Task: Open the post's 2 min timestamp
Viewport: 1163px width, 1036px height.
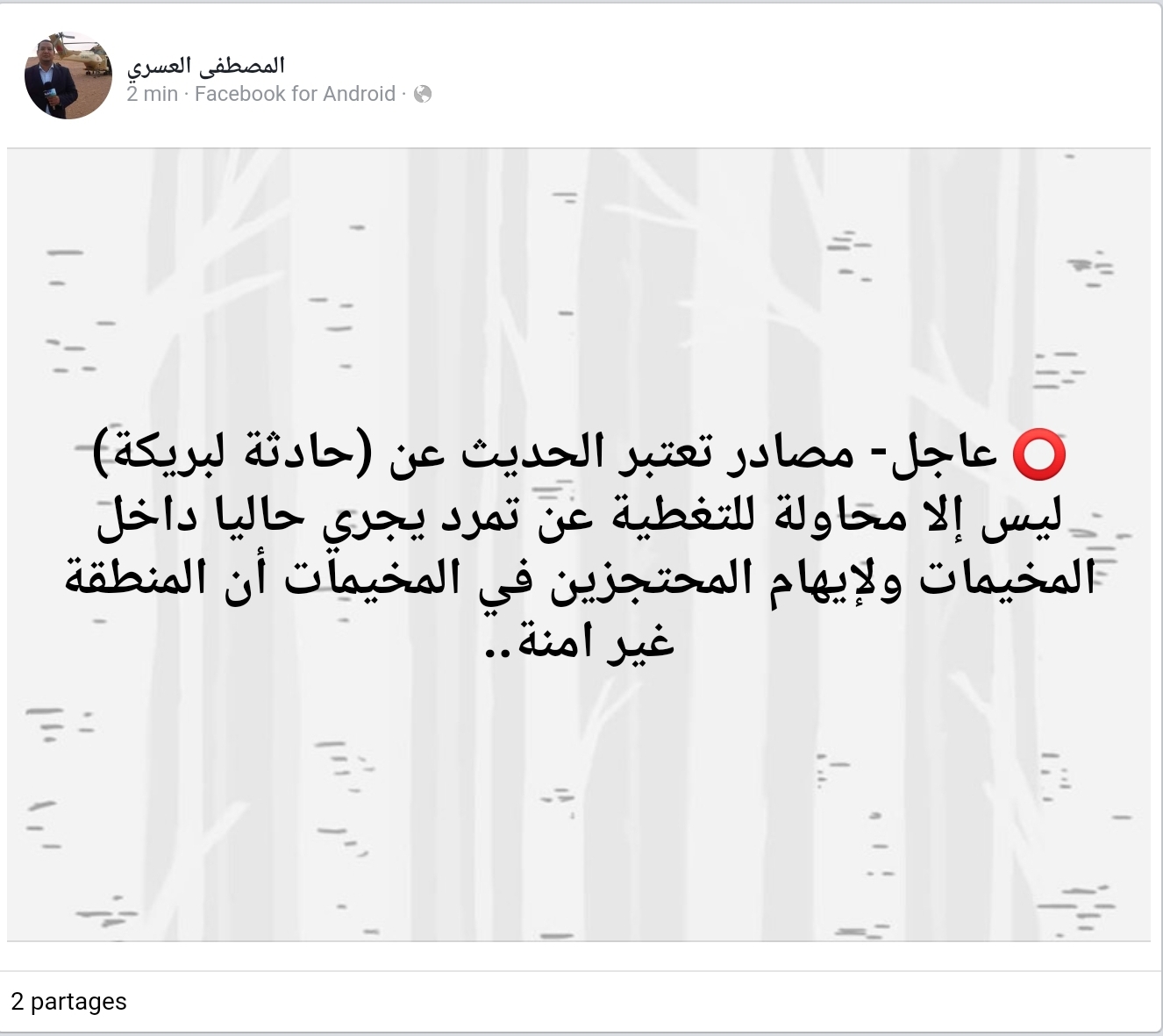Action: tap(152, 94)
